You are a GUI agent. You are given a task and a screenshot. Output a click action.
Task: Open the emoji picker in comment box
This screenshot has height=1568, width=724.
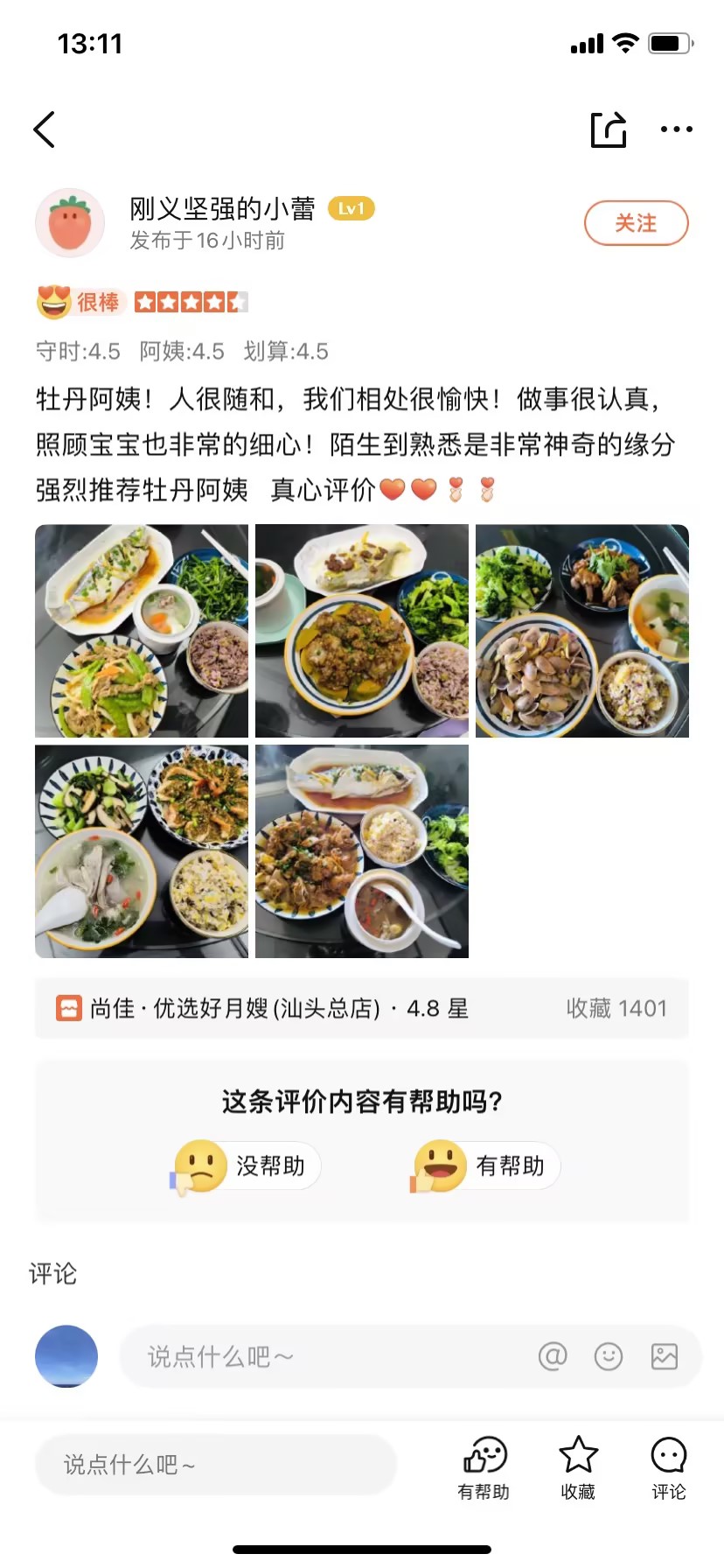[x=609, y=1357]
